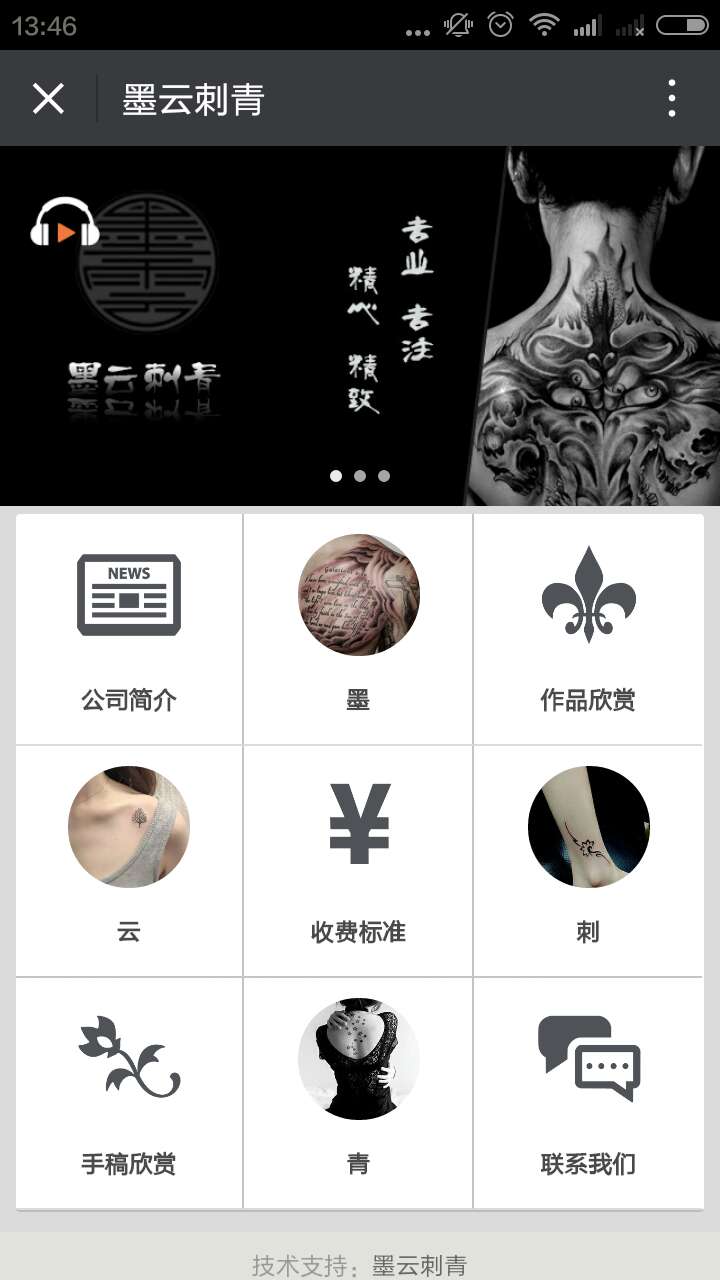This screenshot has width=720, height=1280.
Task: Open 联系我们 by its text label
Action: pyautogui.click(x=588, y=1163)
